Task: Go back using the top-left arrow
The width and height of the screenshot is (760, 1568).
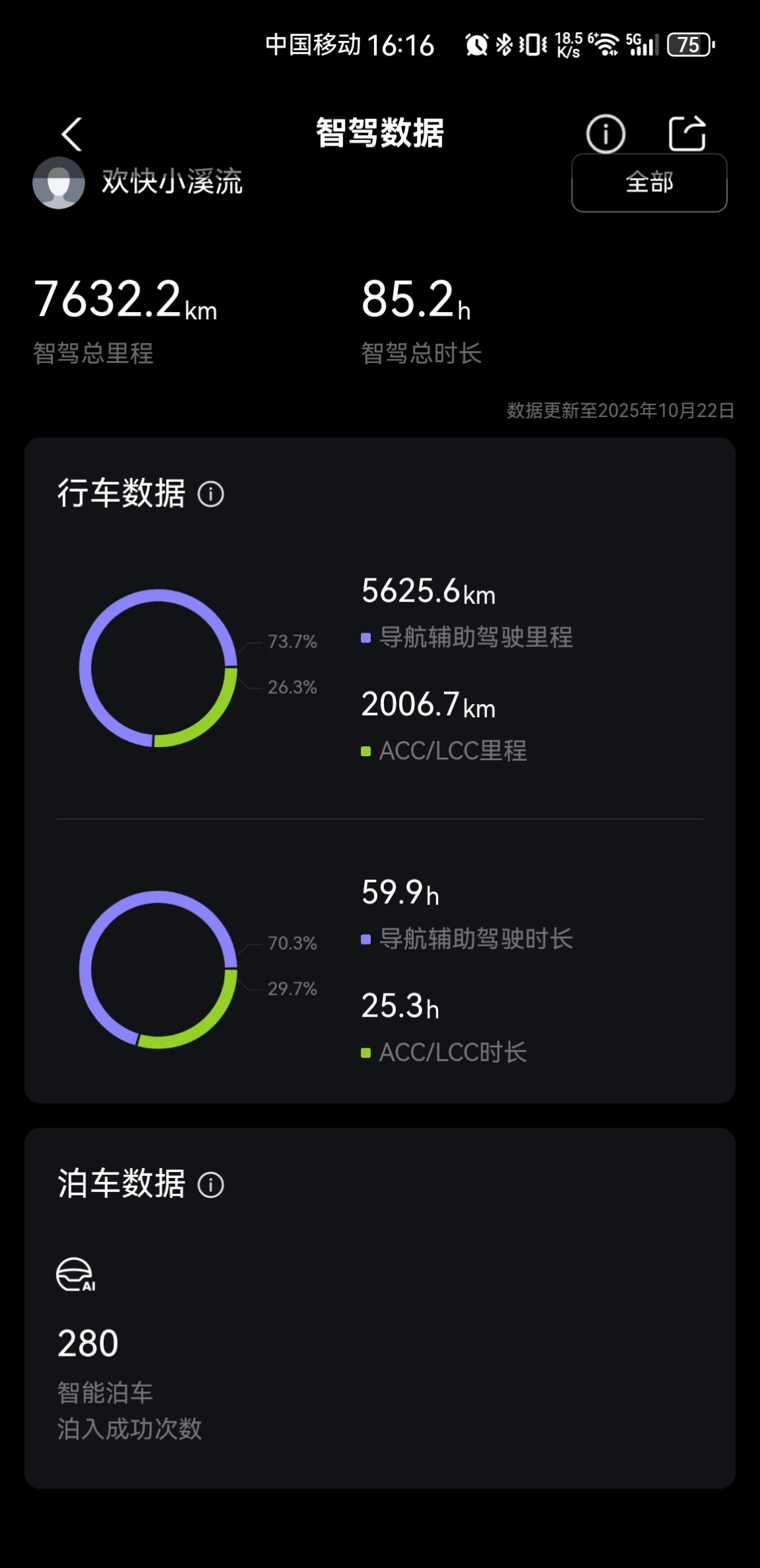Action: [x=72, y=134]
